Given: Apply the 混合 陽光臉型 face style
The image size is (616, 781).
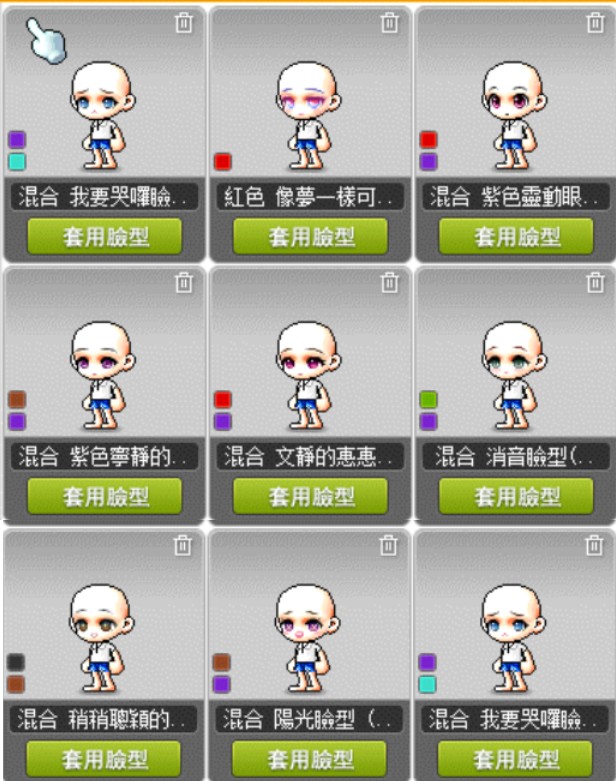Looking at the screenshot, I should 310,758.
